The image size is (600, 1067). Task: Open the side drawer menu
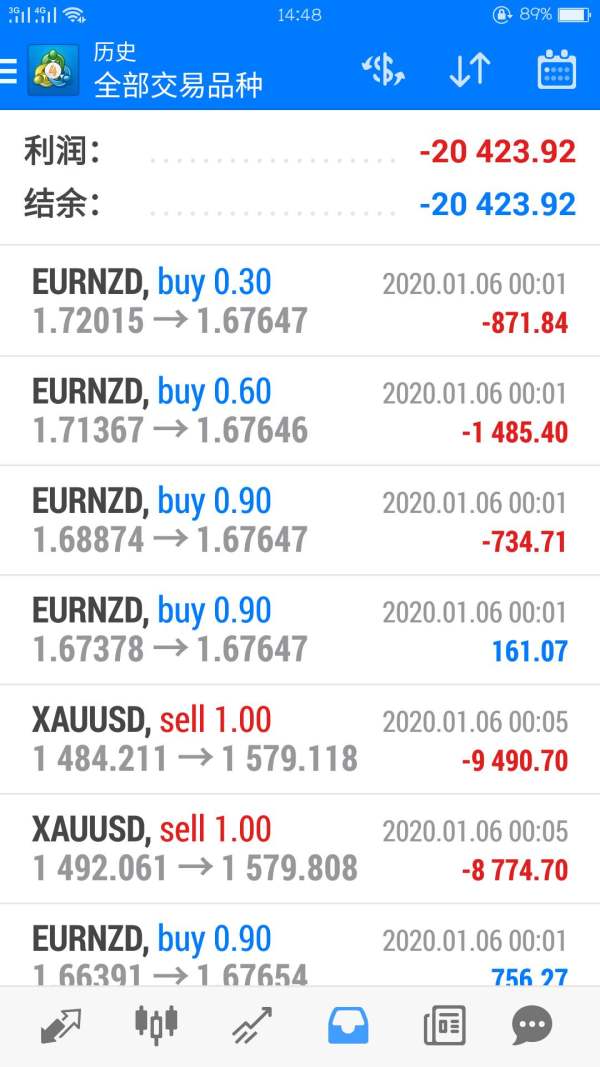9,70
